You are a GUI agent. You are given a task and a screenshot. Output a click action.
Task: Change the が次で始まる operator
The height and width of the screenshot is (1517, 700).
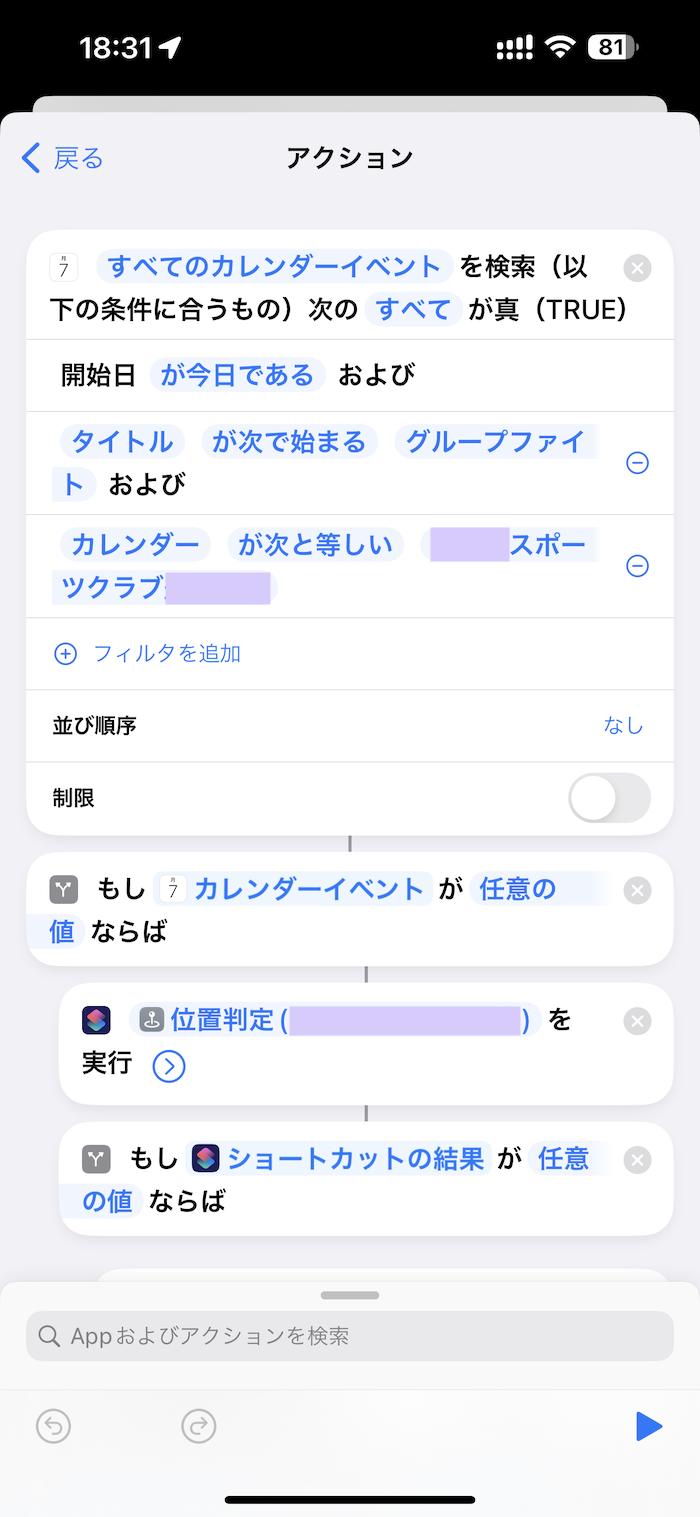[x=289, y=441]
